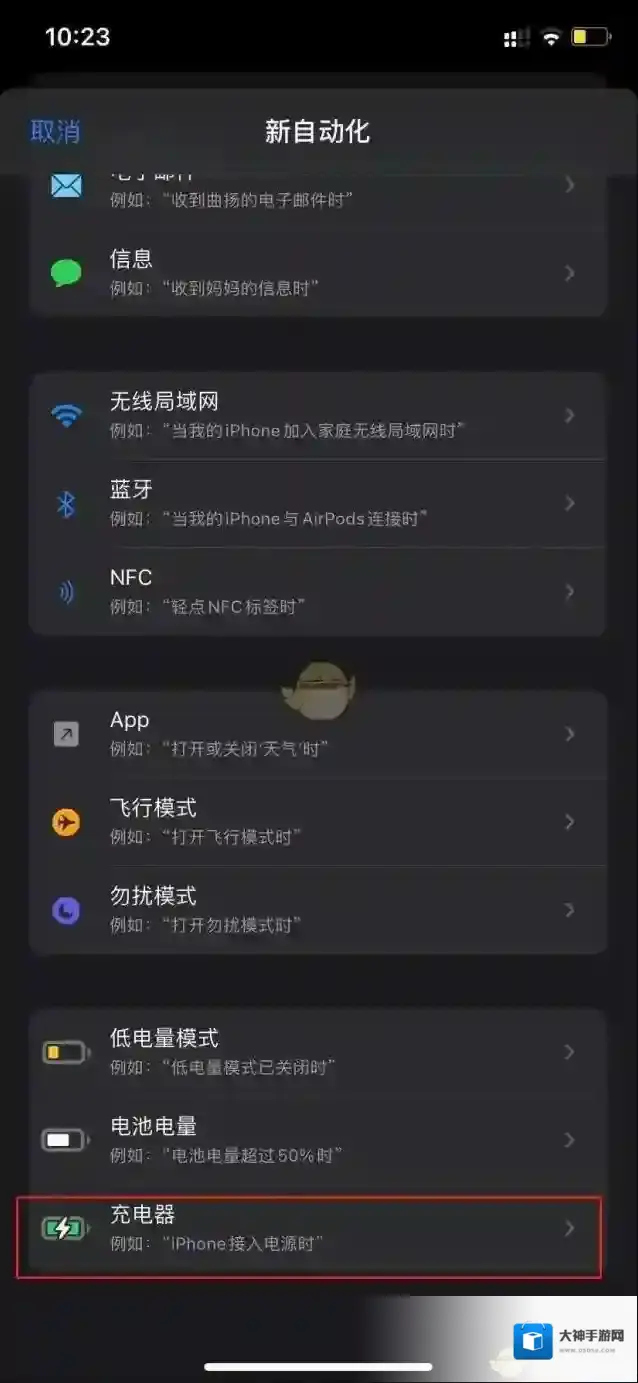Tap 取消 to cancel new automation
Screen dimensions: 638x1383
[x=55, y=131]
